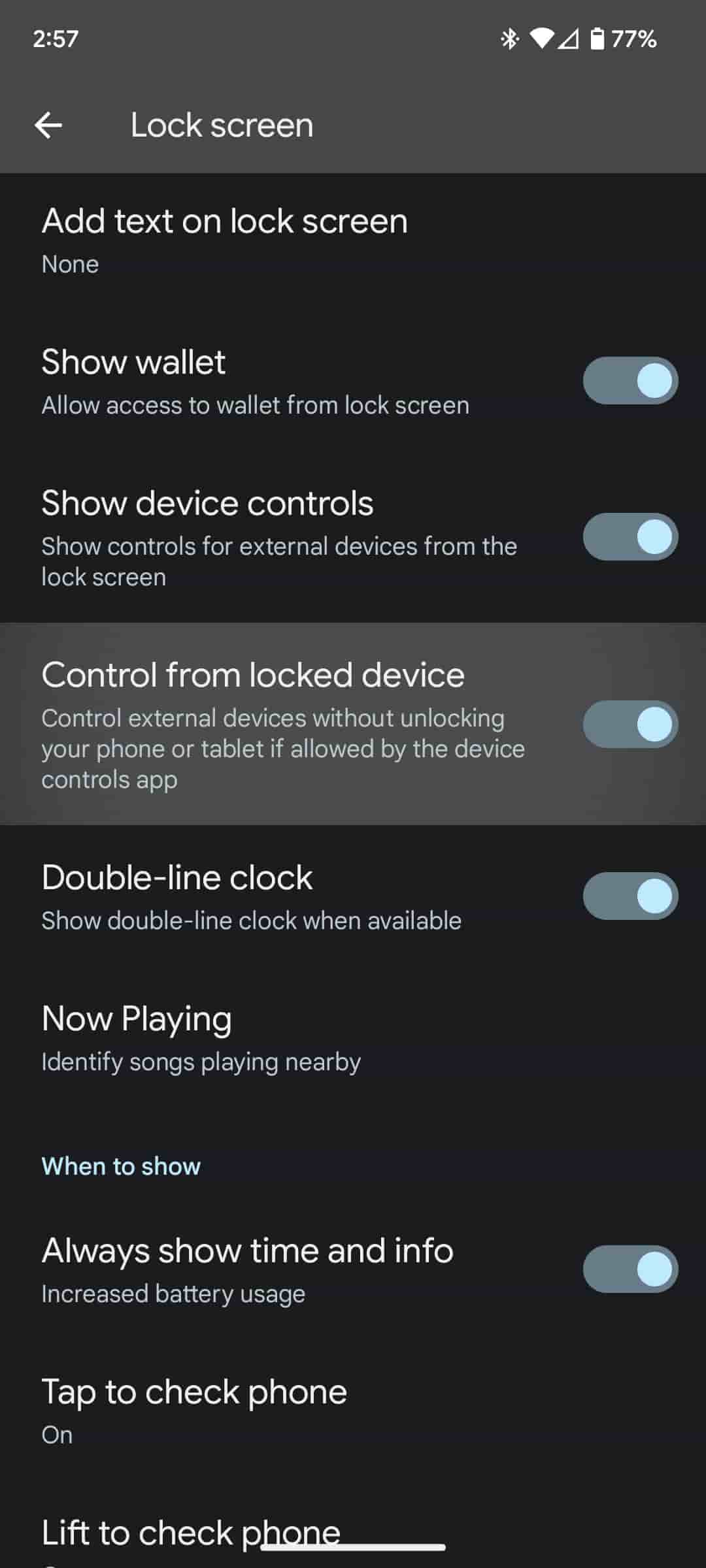Tap the 'When to show' section header
Viewport: 706px width, 1568px height.
click(x=120, y=1166)
